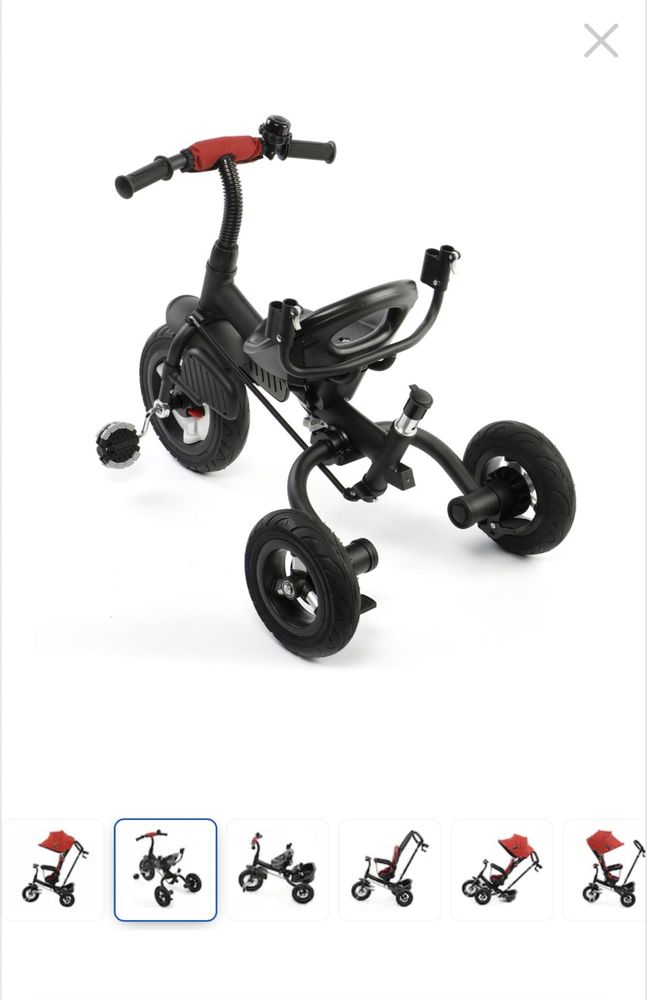Close the product image viewer
The height and width of the screenshot is (1000, 647).
pos(601,41)
